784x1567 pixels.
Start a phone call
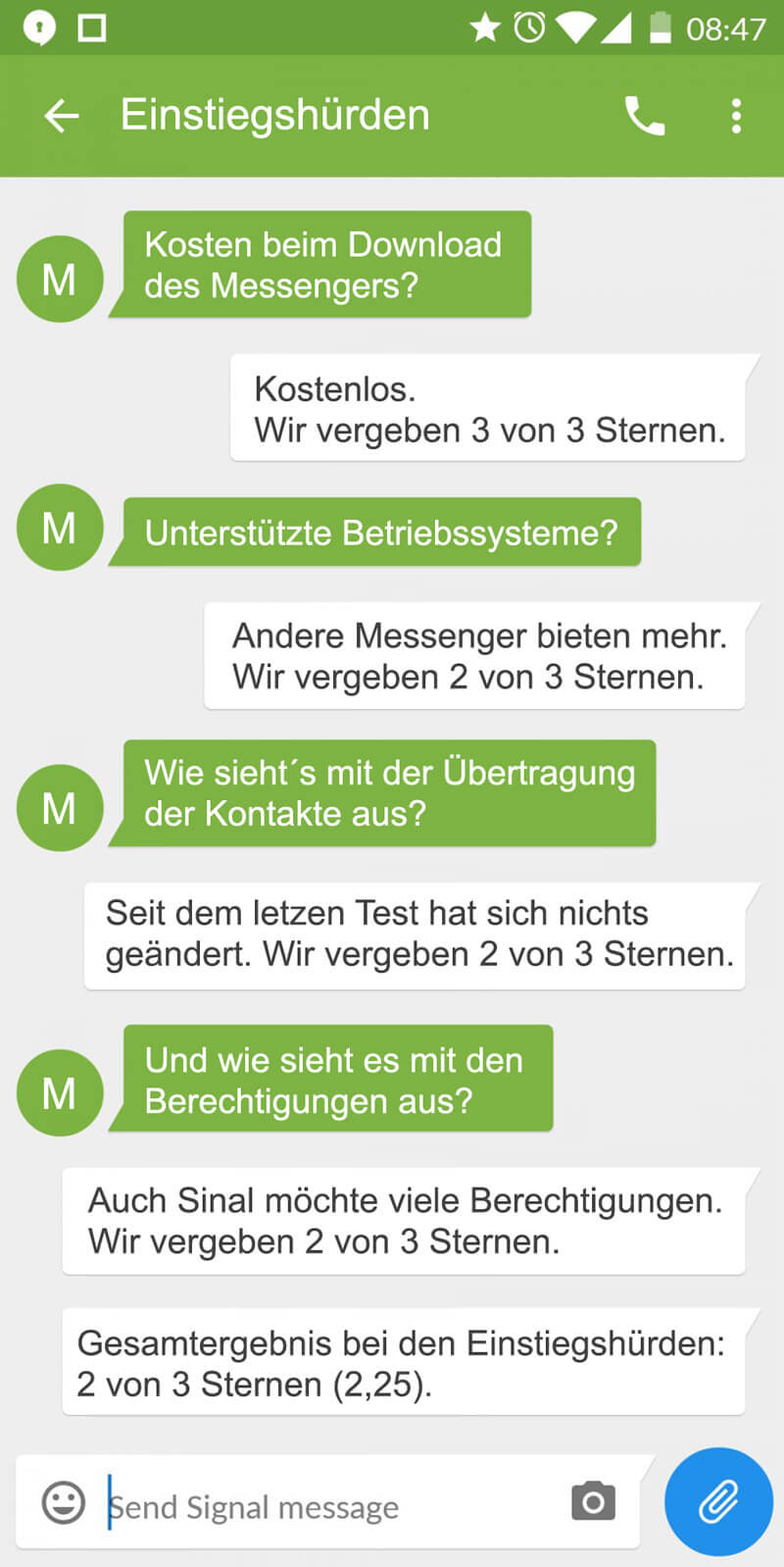(644, 117)
